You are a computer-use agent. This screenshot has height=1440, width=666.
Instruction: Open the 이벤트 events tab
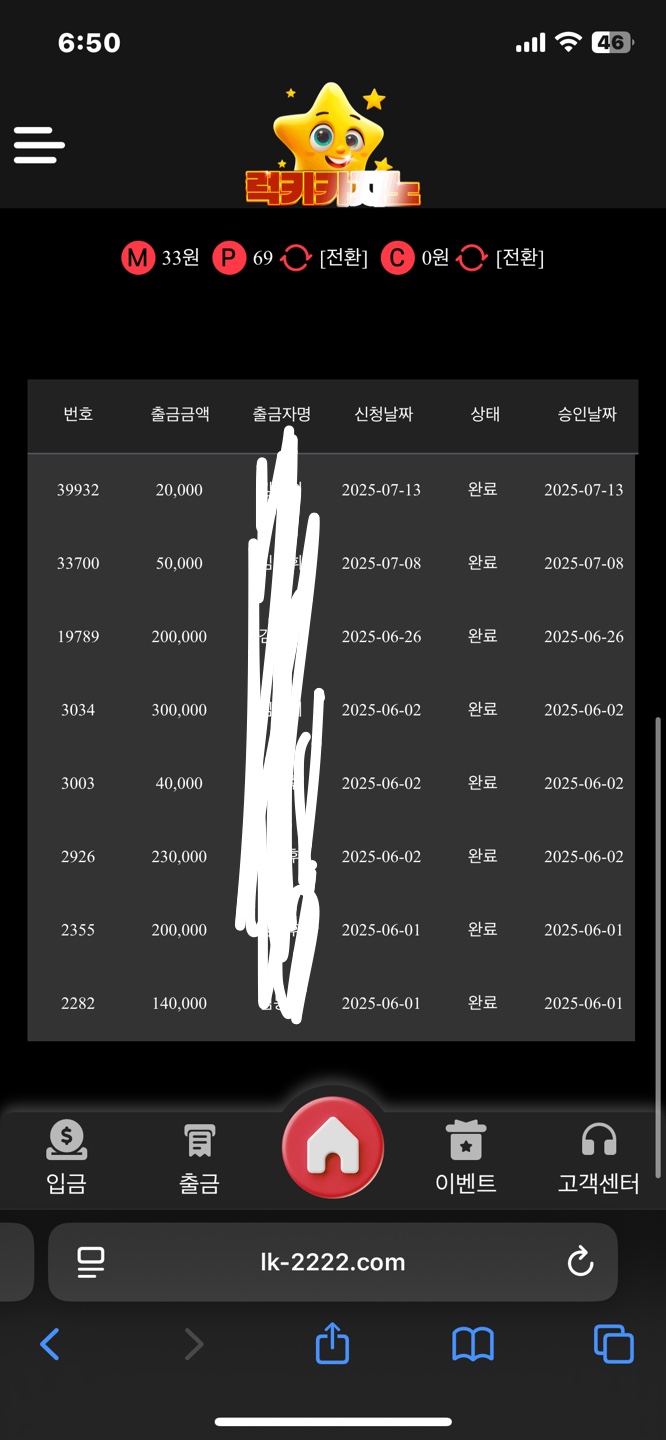[466, 1158]
